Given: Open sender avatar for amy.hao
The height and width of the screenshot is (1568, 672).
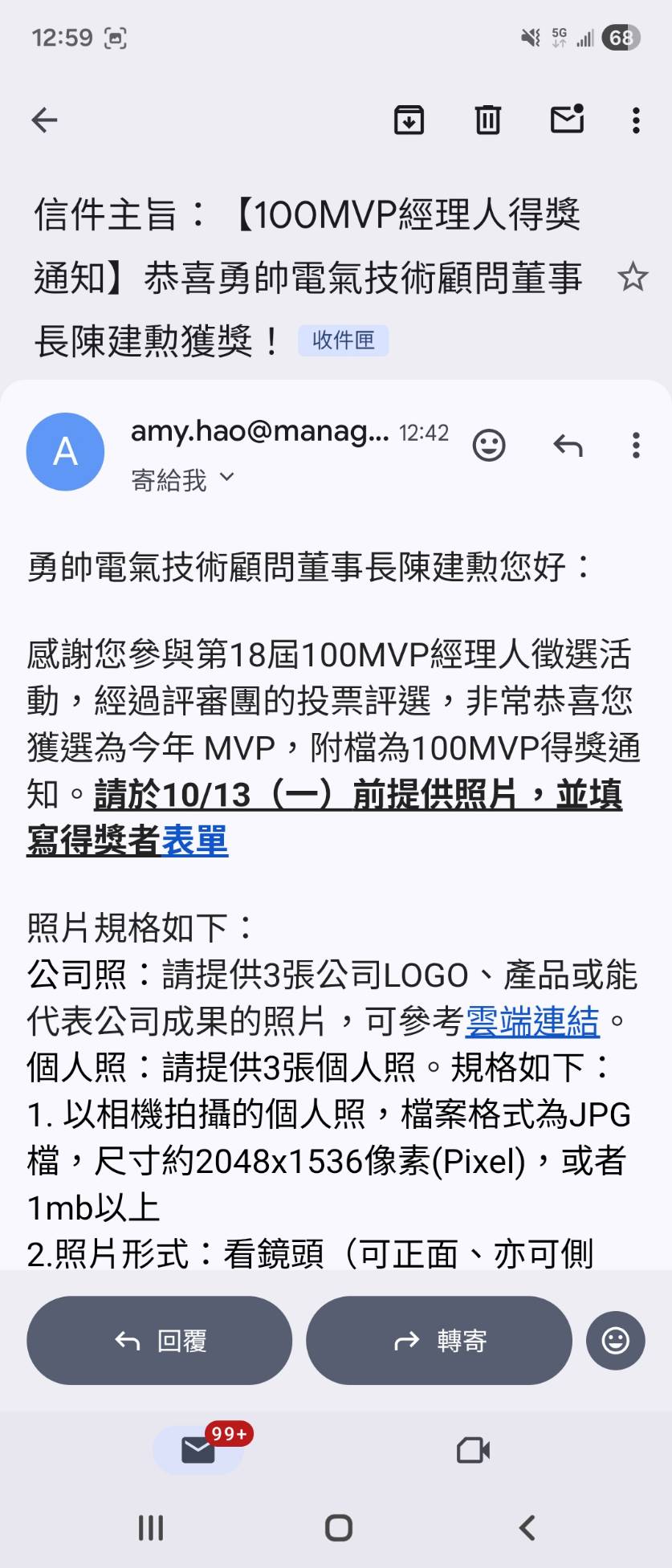Looking at the screenshot, I should 65,451.
